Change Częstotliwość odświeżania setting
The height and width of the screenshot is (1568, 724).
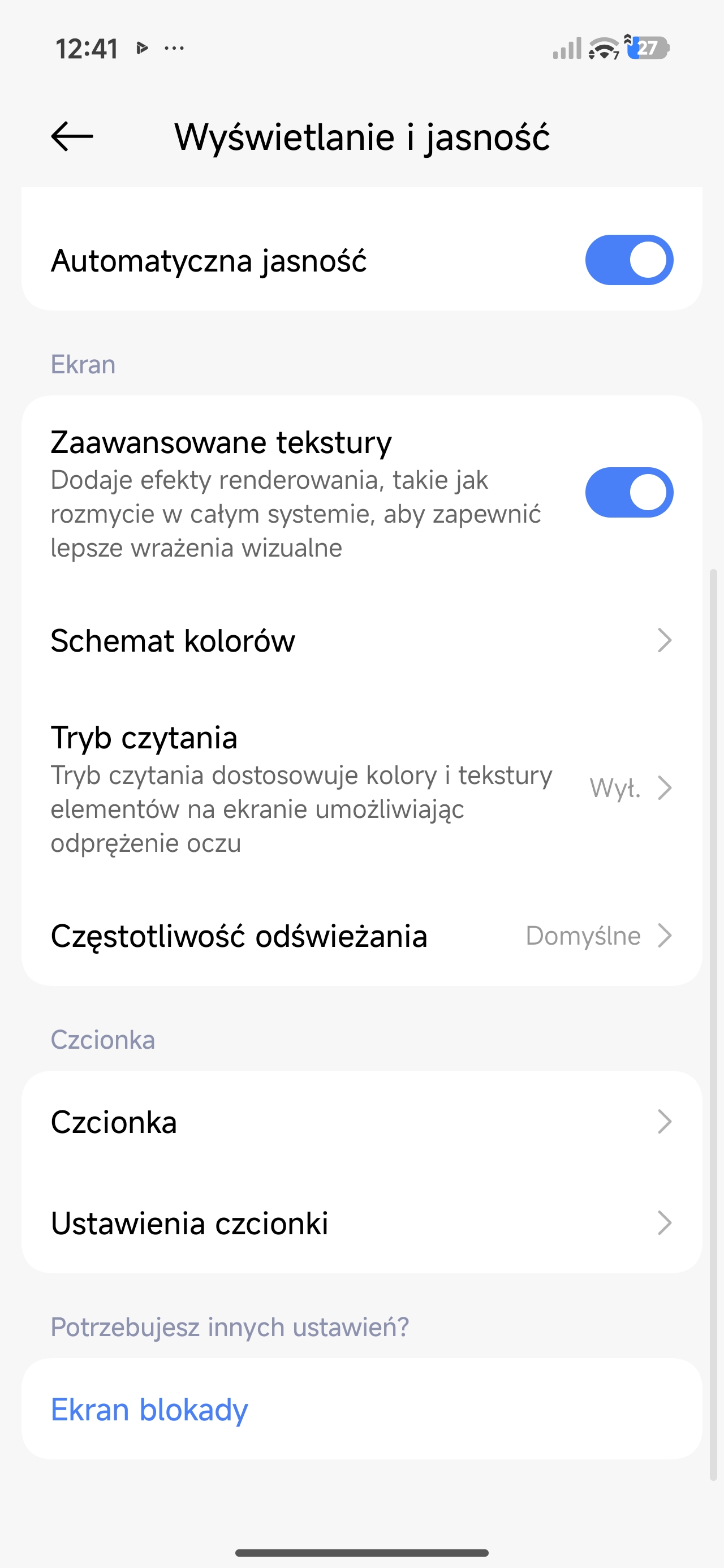[x=361, y=936]
